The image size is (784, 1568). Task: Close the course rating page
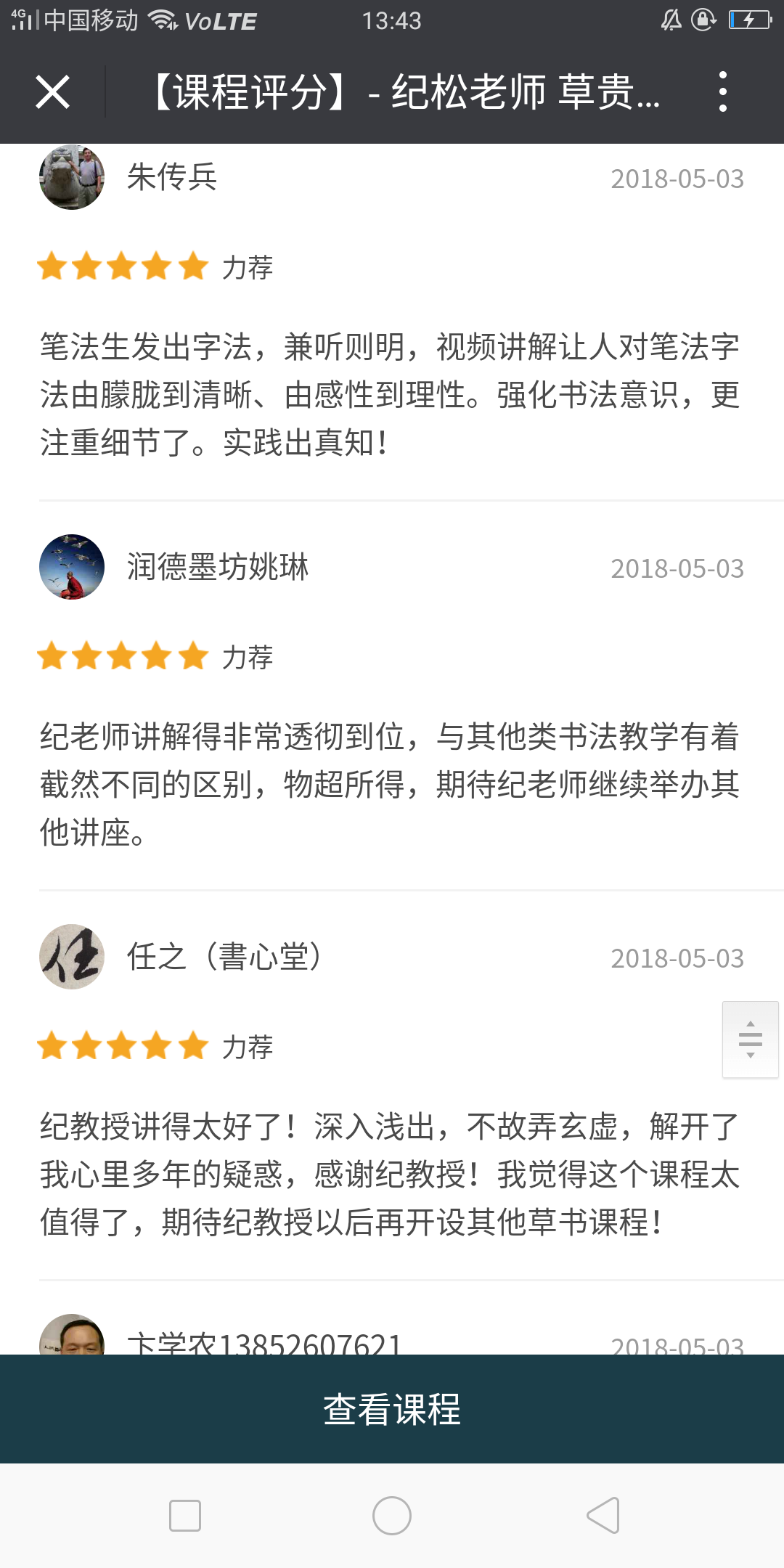(53, 92)
